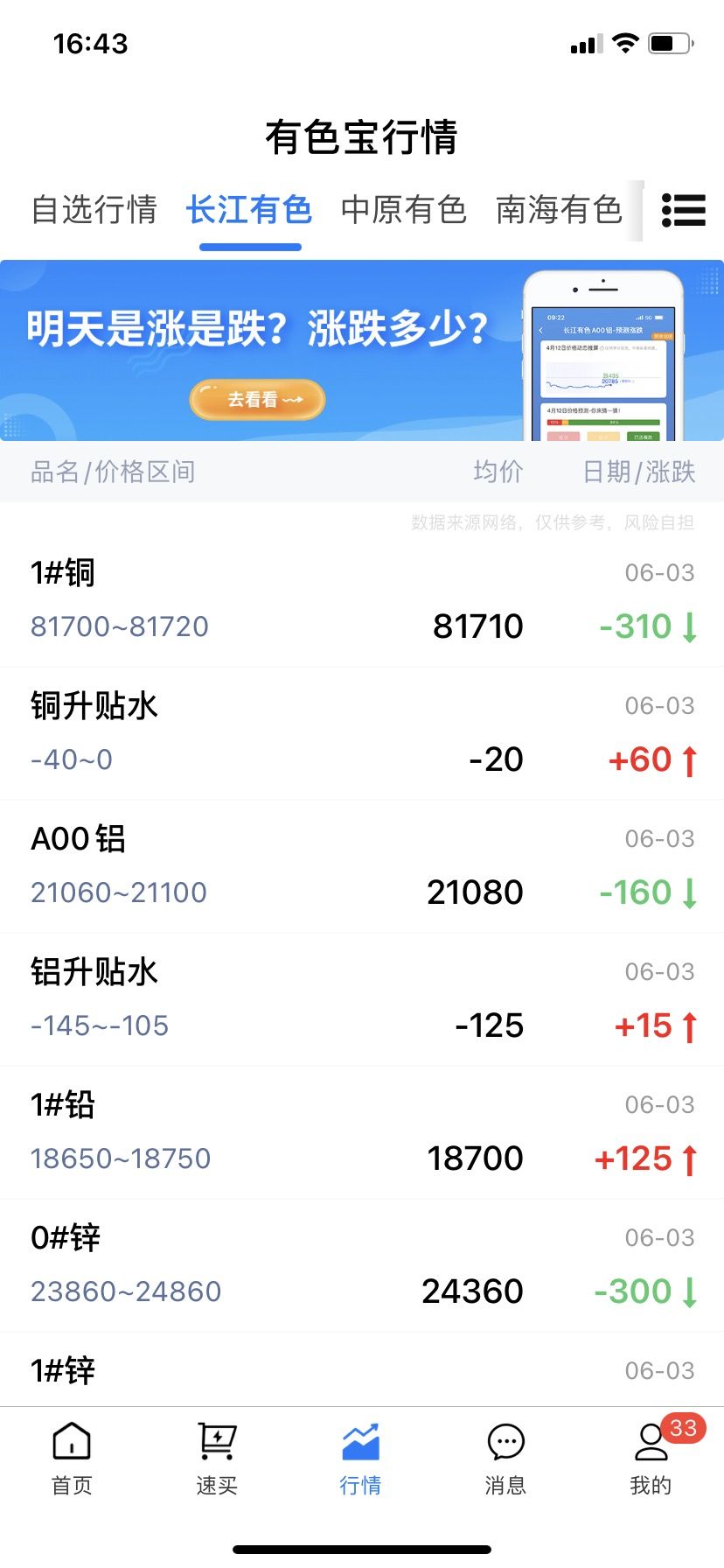This screenshot has height=1568, width=724.
Task: Open the 1#铜 price row
Action: click(x=362, y=600)
